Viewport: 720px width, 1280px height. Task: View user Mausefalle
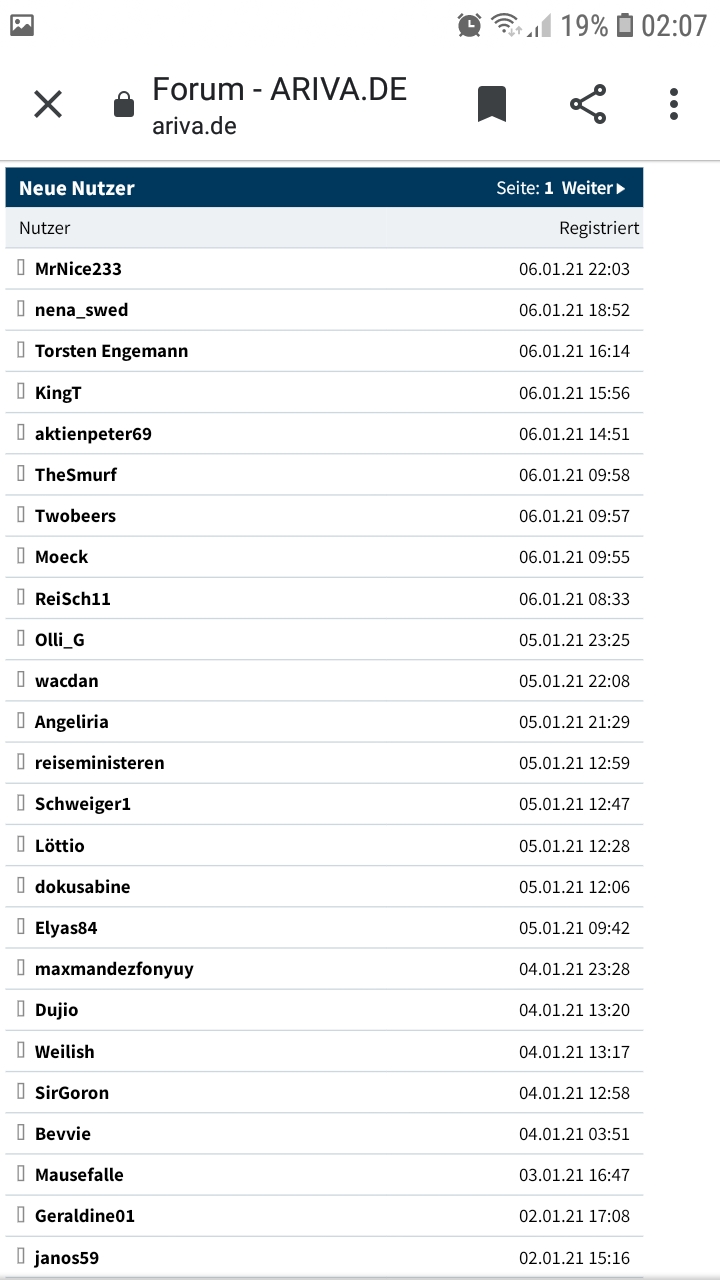tap(79, 1175)
